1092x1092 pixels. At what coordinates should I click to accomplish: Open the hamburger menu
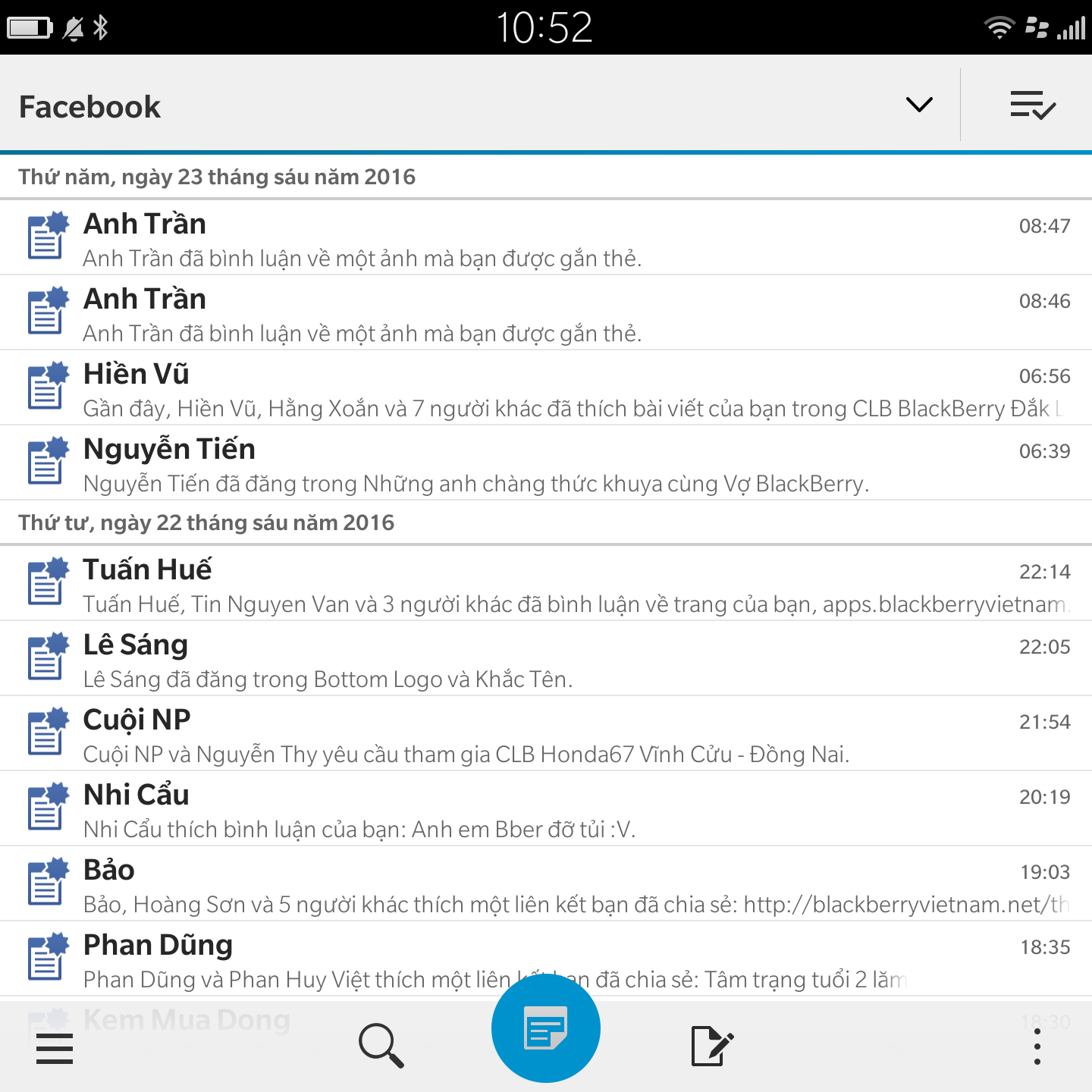[55, 1048]
